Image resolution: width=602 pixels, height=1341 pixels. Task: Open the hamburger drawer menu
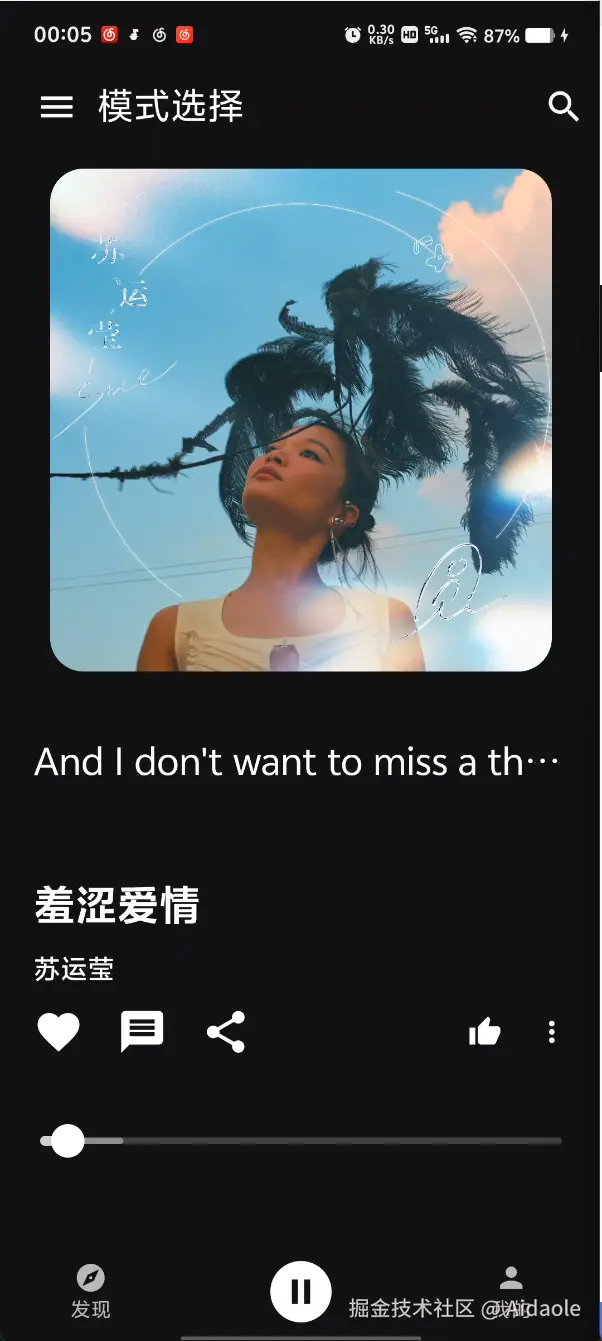(57, 107)
